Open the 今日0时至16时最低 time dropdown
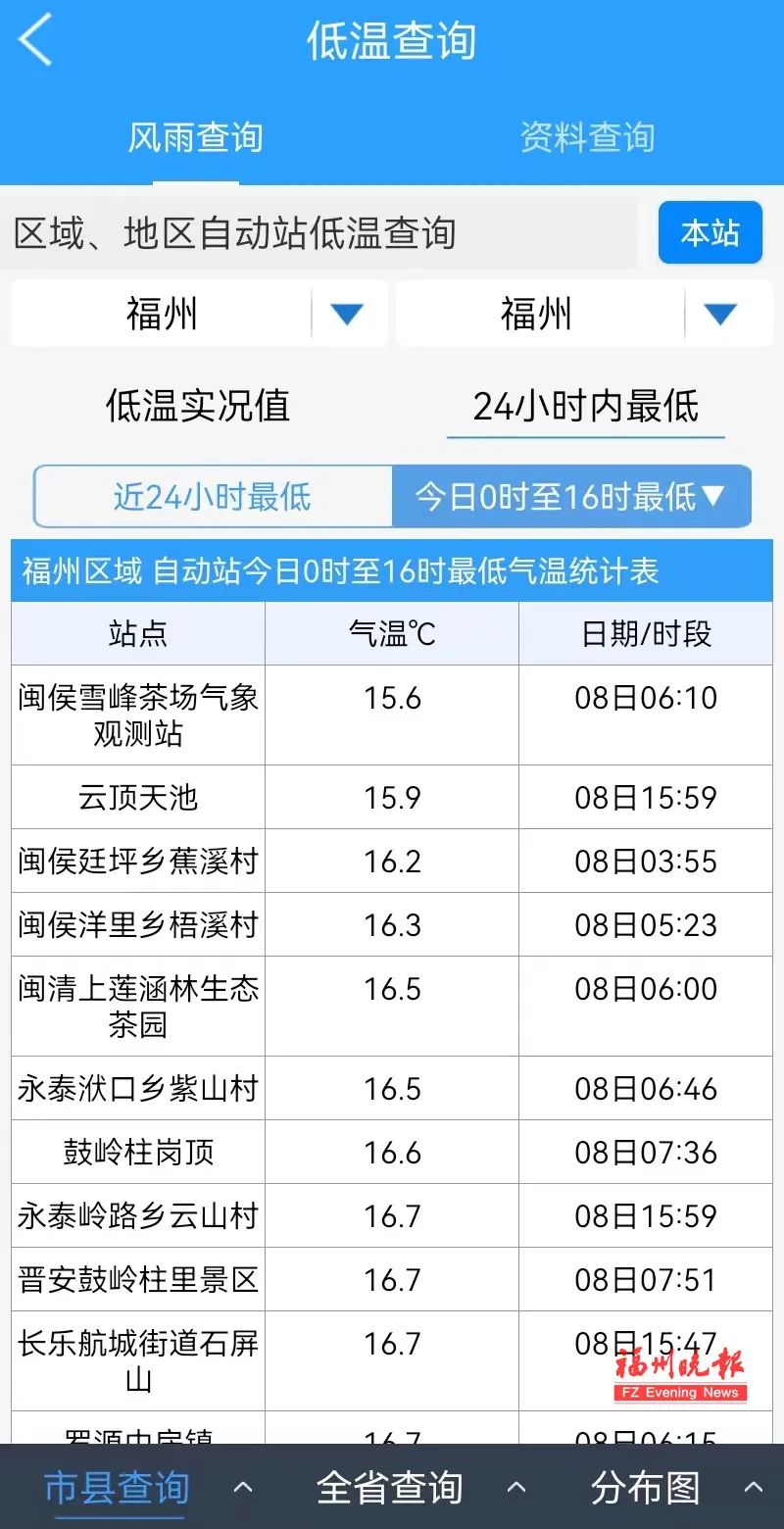784x1529 pixels. (571, 496)
